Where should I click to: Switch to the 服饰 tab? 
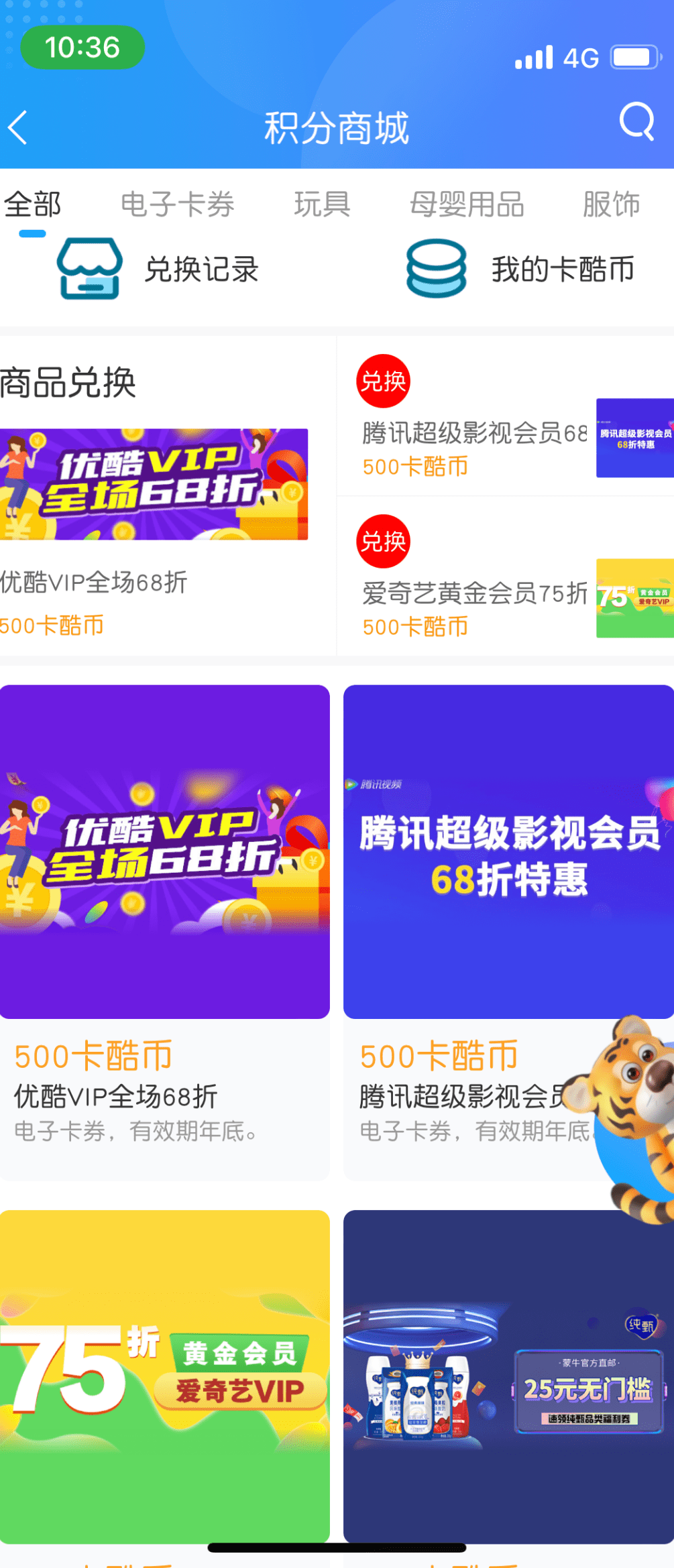[610, 204]
